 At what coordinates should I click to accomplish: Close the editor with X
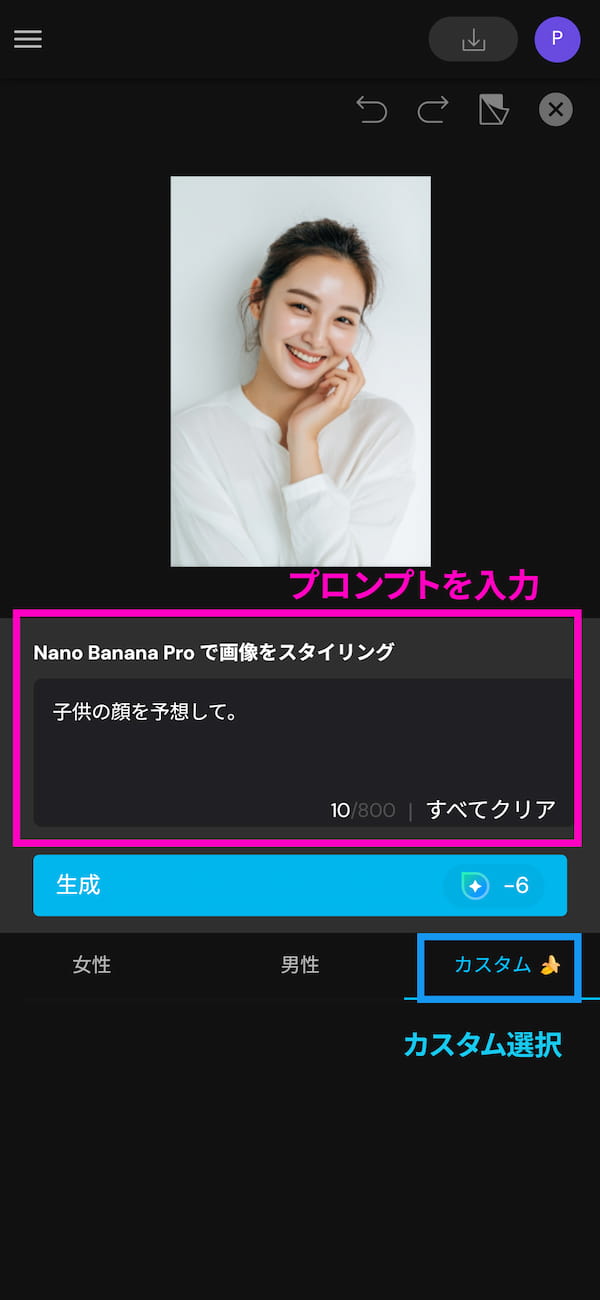tap(556, 109)
